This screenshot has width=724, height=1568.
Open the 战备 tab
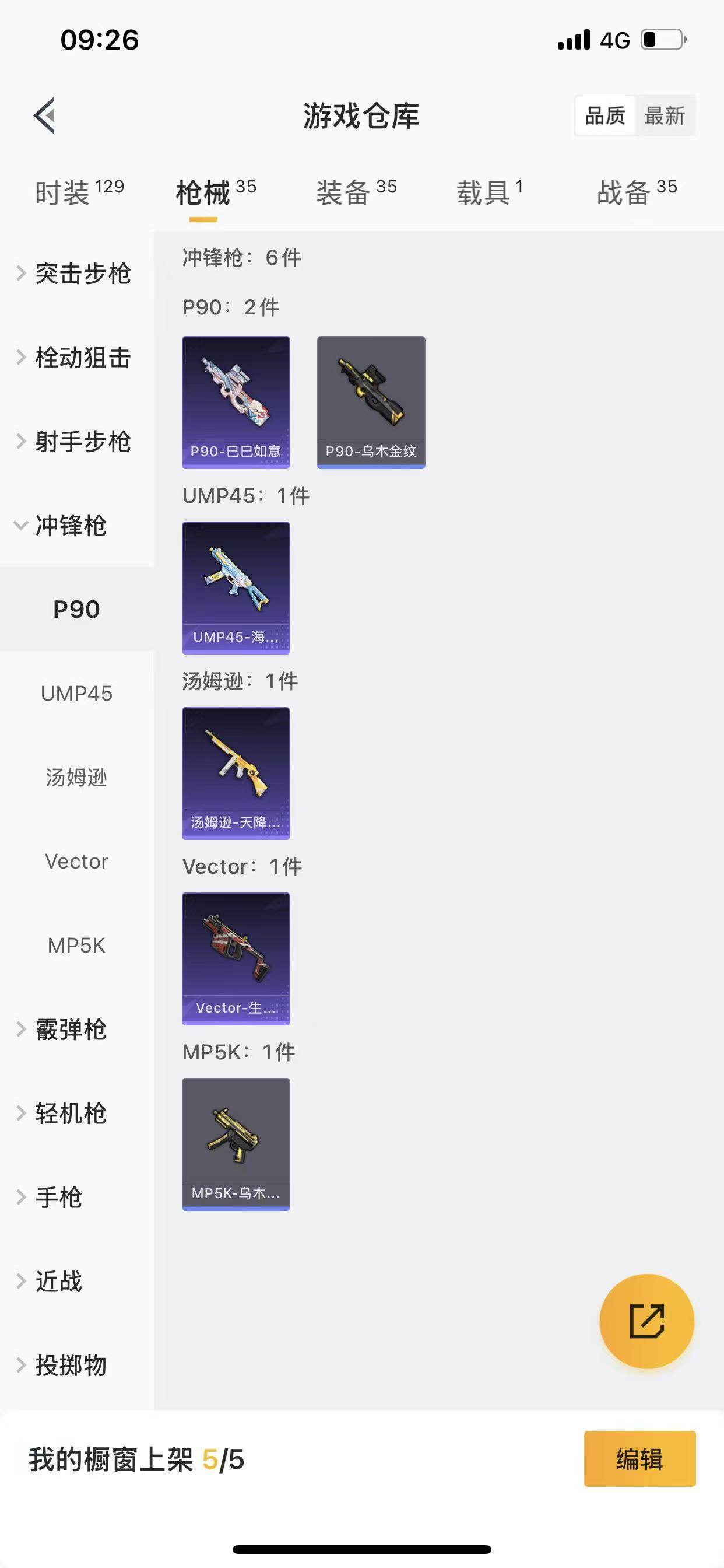[637, 192]
